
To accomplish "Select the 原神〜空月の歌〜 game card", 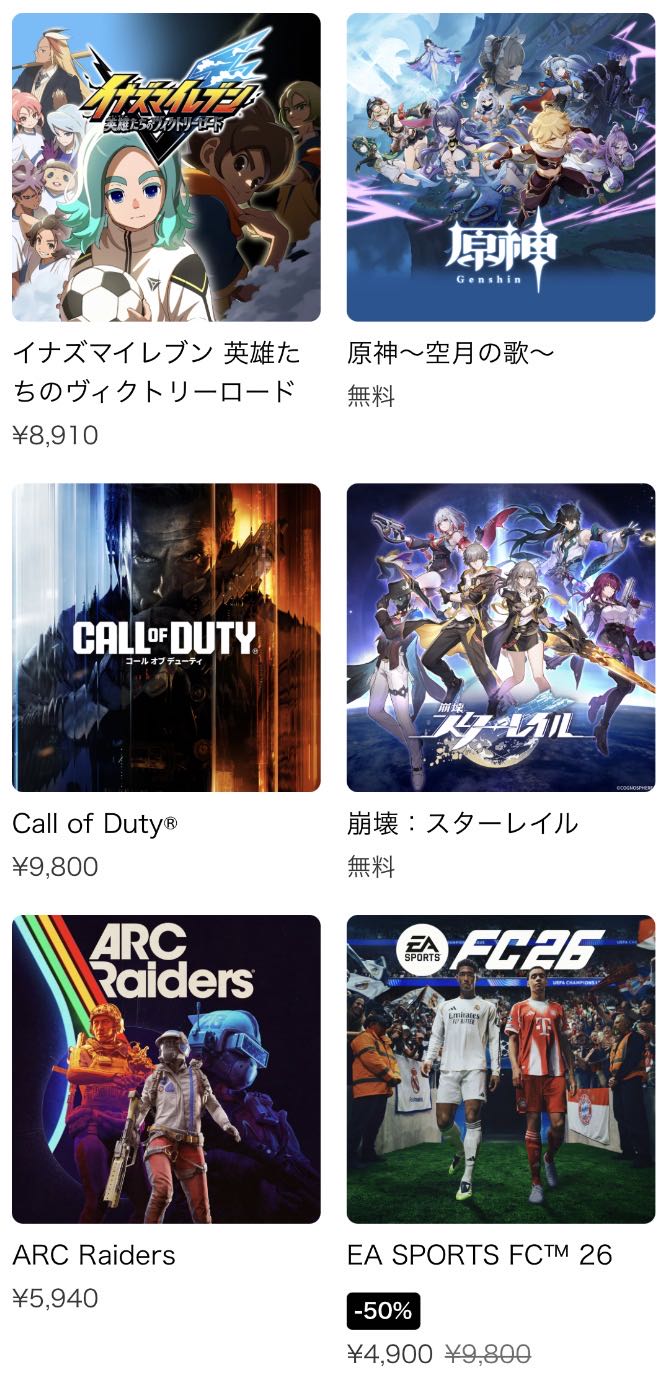I will [x=500, y=167].
